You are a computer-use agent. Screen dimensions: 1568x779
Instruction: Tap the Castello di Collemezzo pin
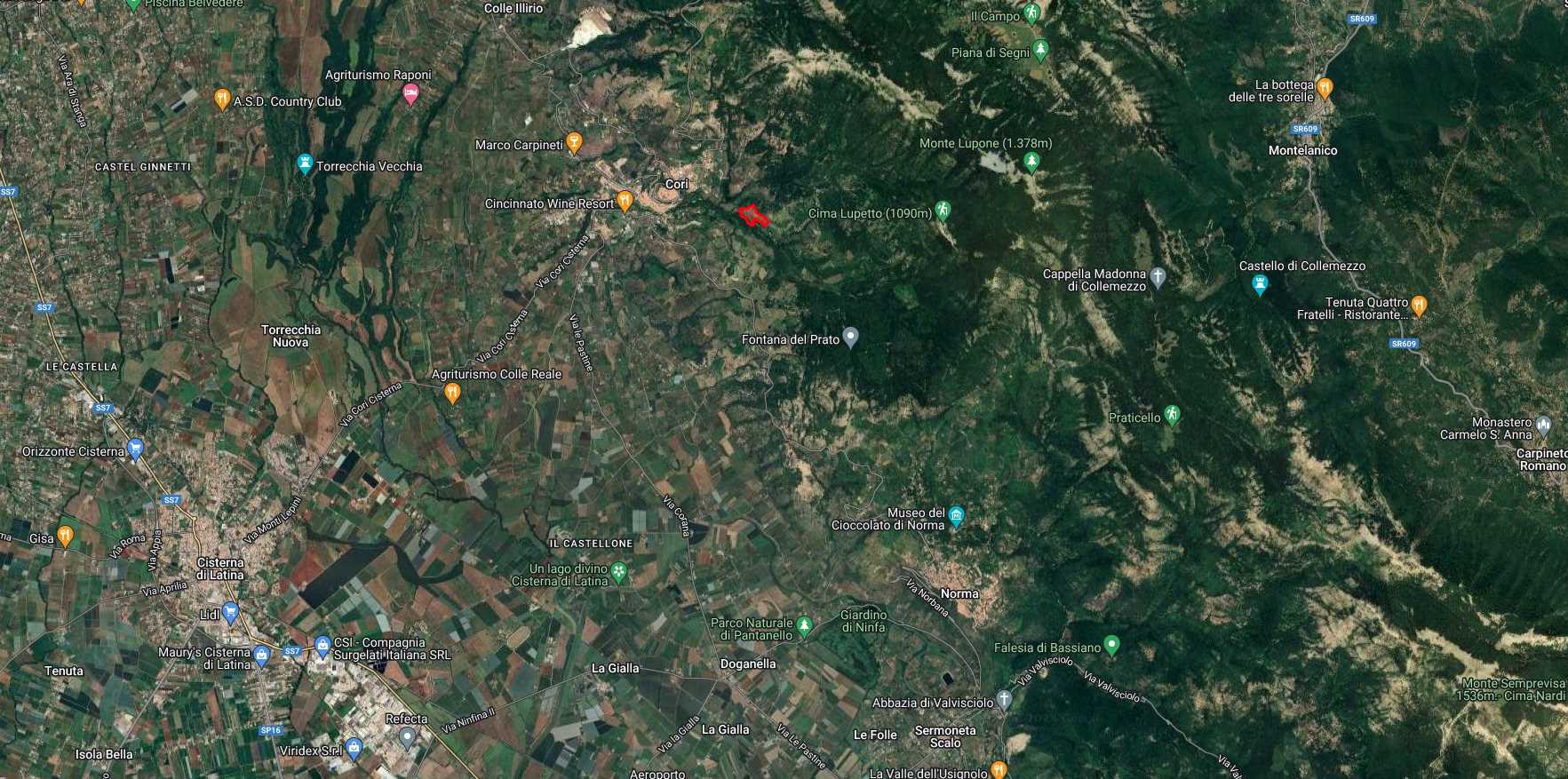[1259, 284]
